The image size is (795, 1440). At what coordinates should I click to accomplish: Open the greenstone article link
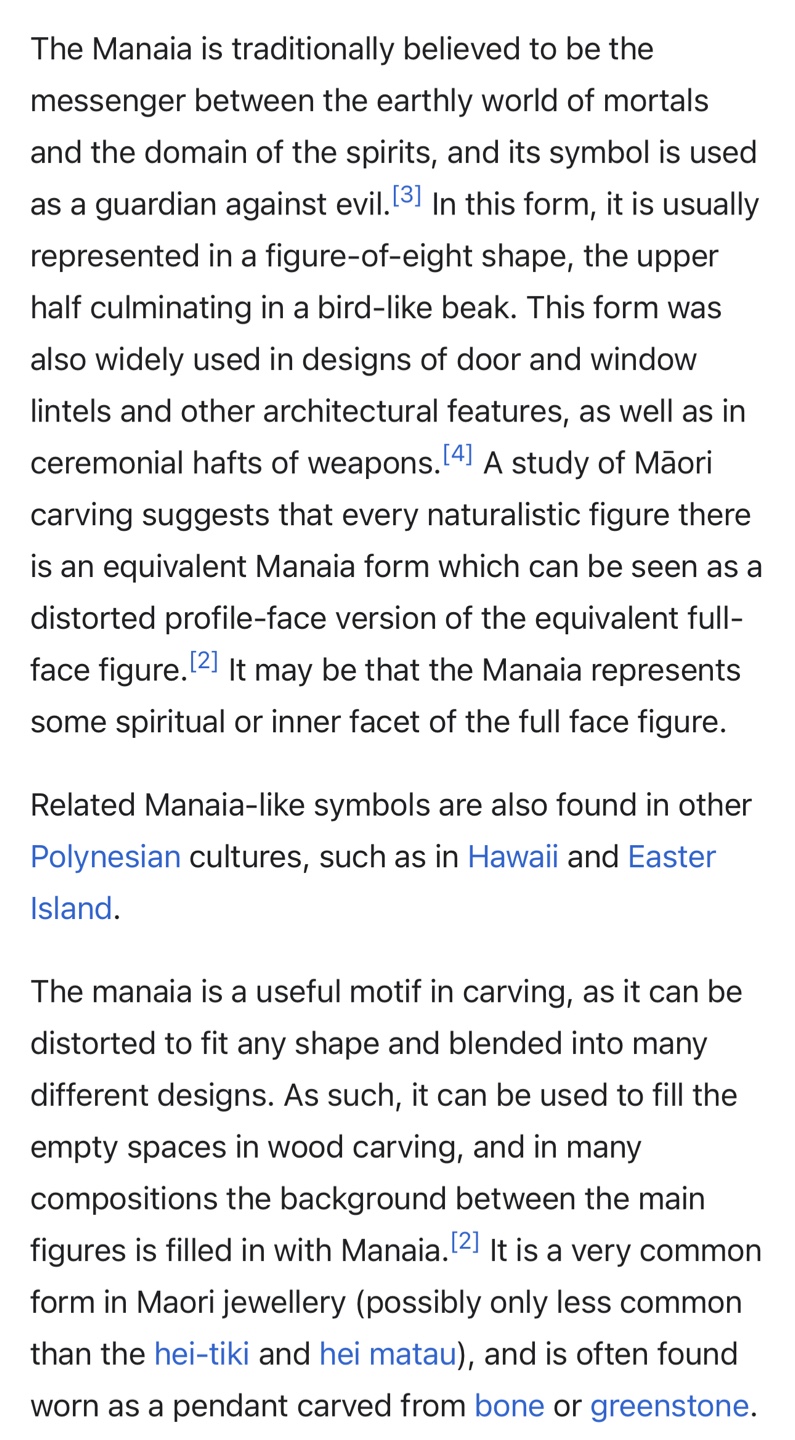point(669,1406)
